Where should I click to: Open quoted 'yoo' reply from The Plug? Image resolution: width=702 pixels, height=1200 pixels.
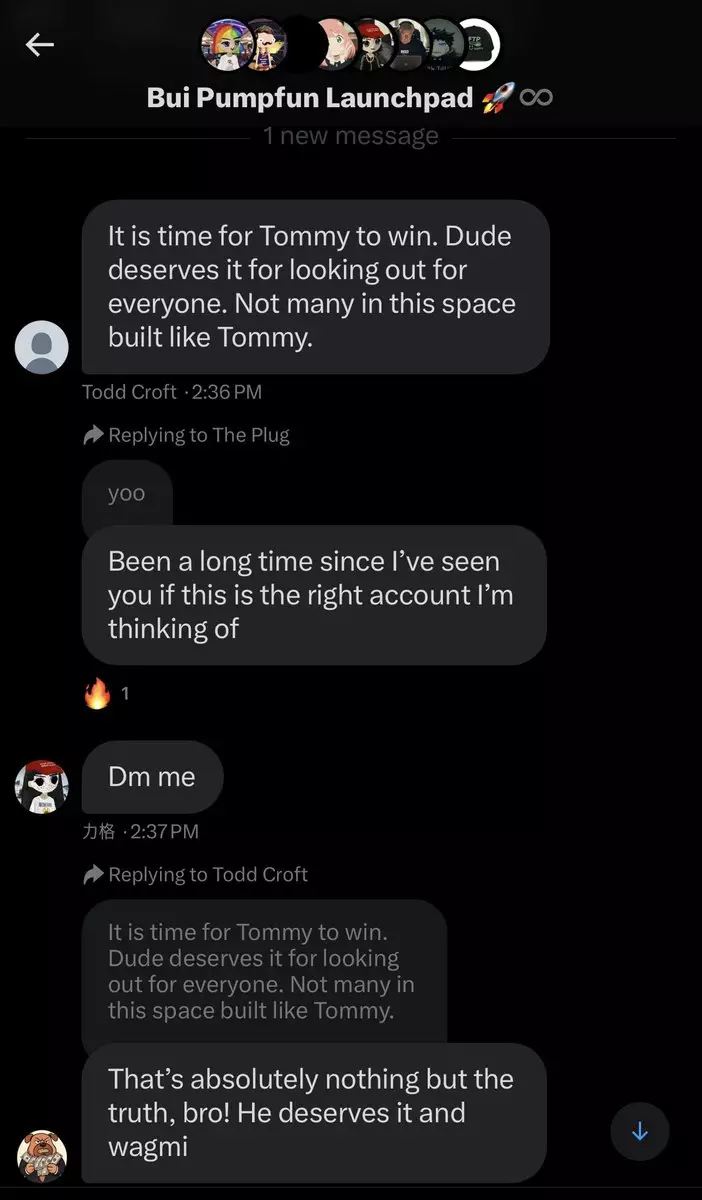click(127, 494)
